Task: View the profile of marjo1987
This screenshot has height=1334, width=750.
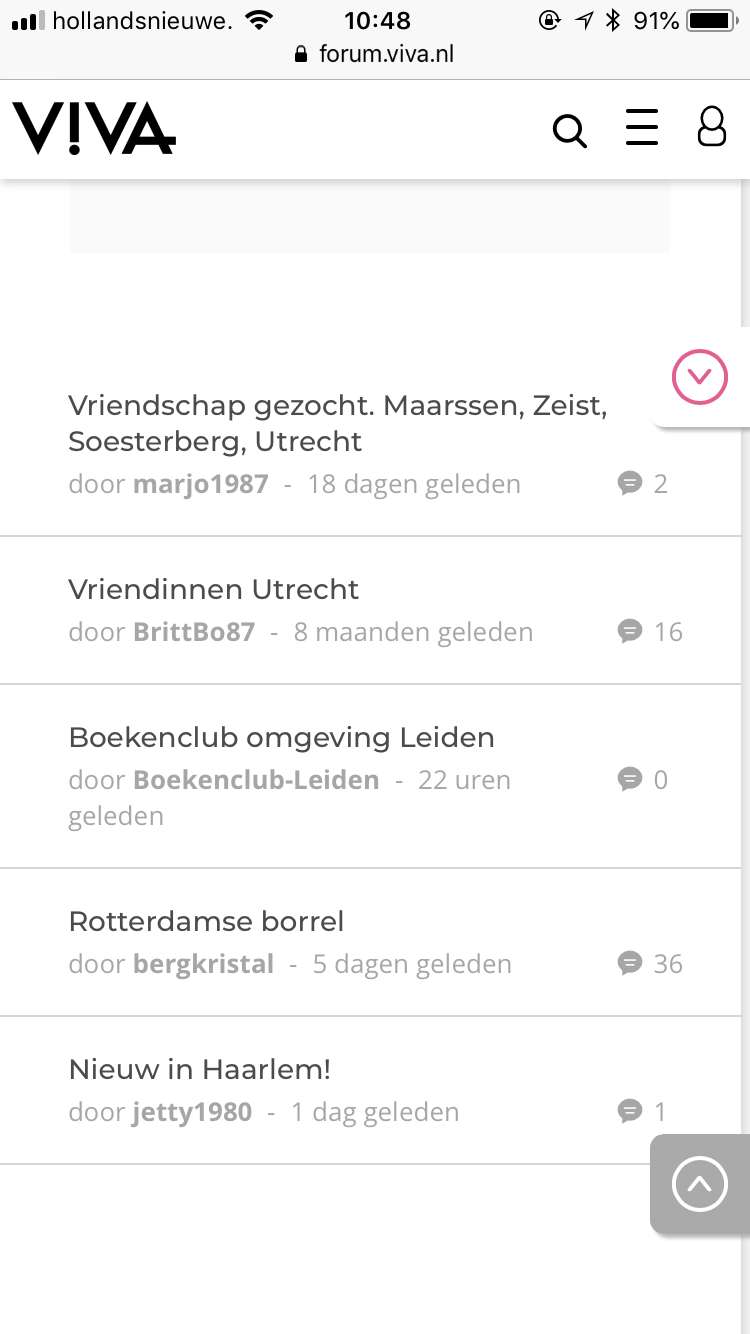Action: [201, 485]
